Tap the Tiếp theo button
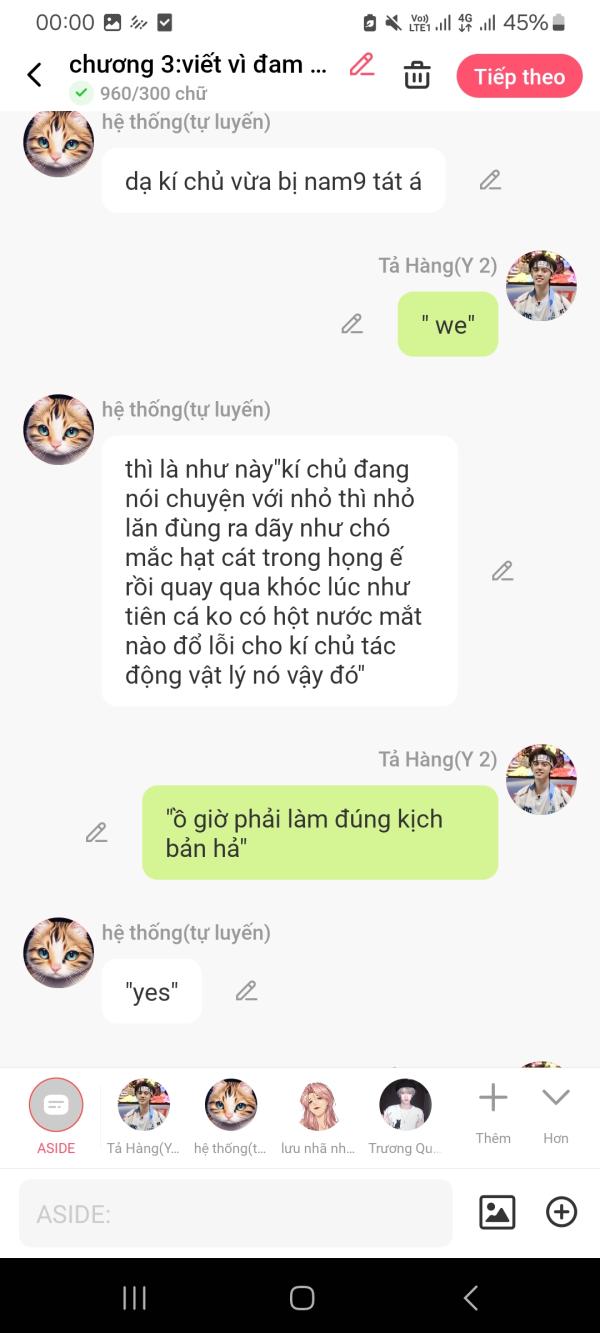 (x=519, y=76)
